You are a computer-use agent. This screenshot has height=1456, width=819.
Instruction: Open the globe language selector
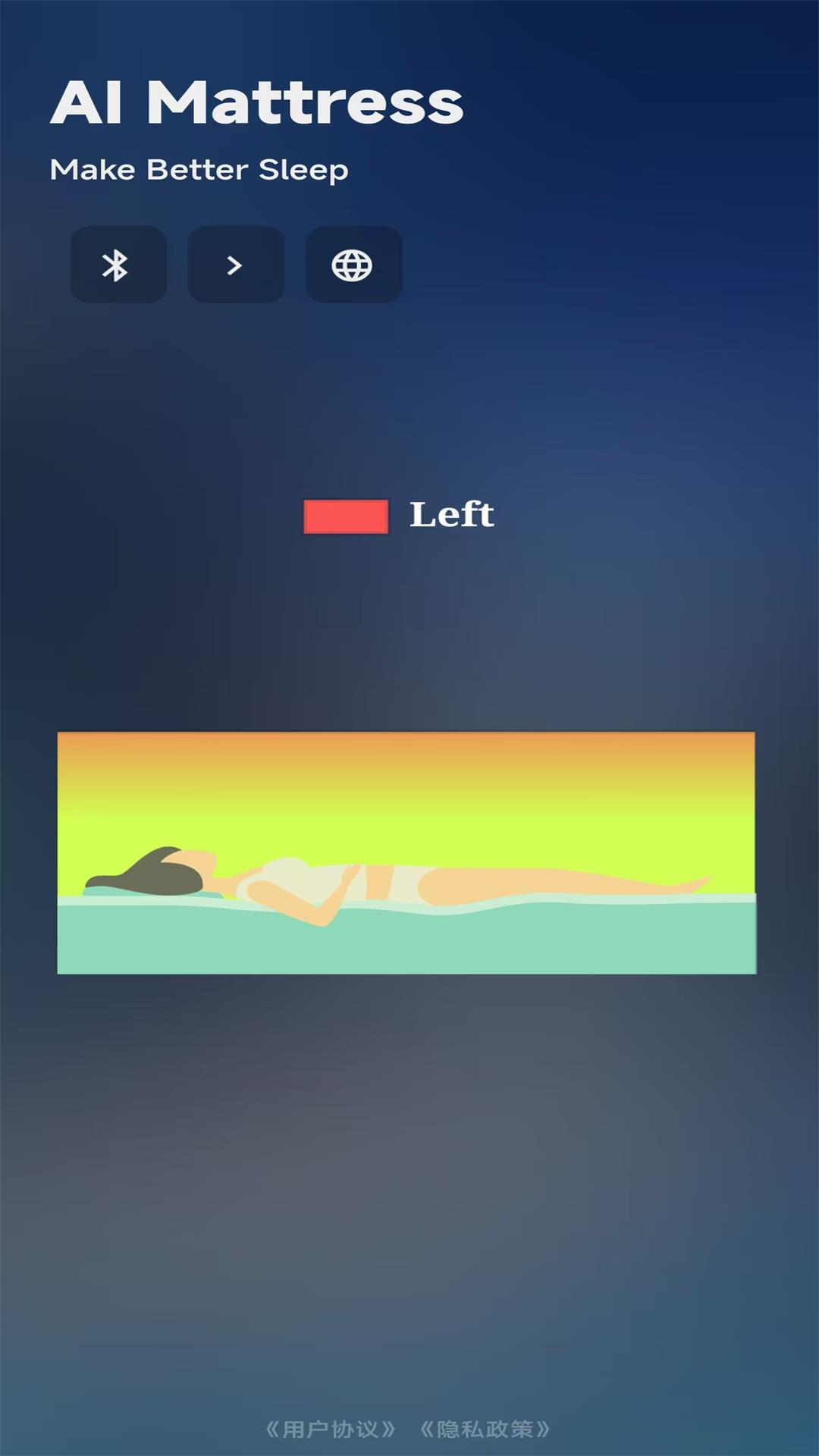(353, 265)
